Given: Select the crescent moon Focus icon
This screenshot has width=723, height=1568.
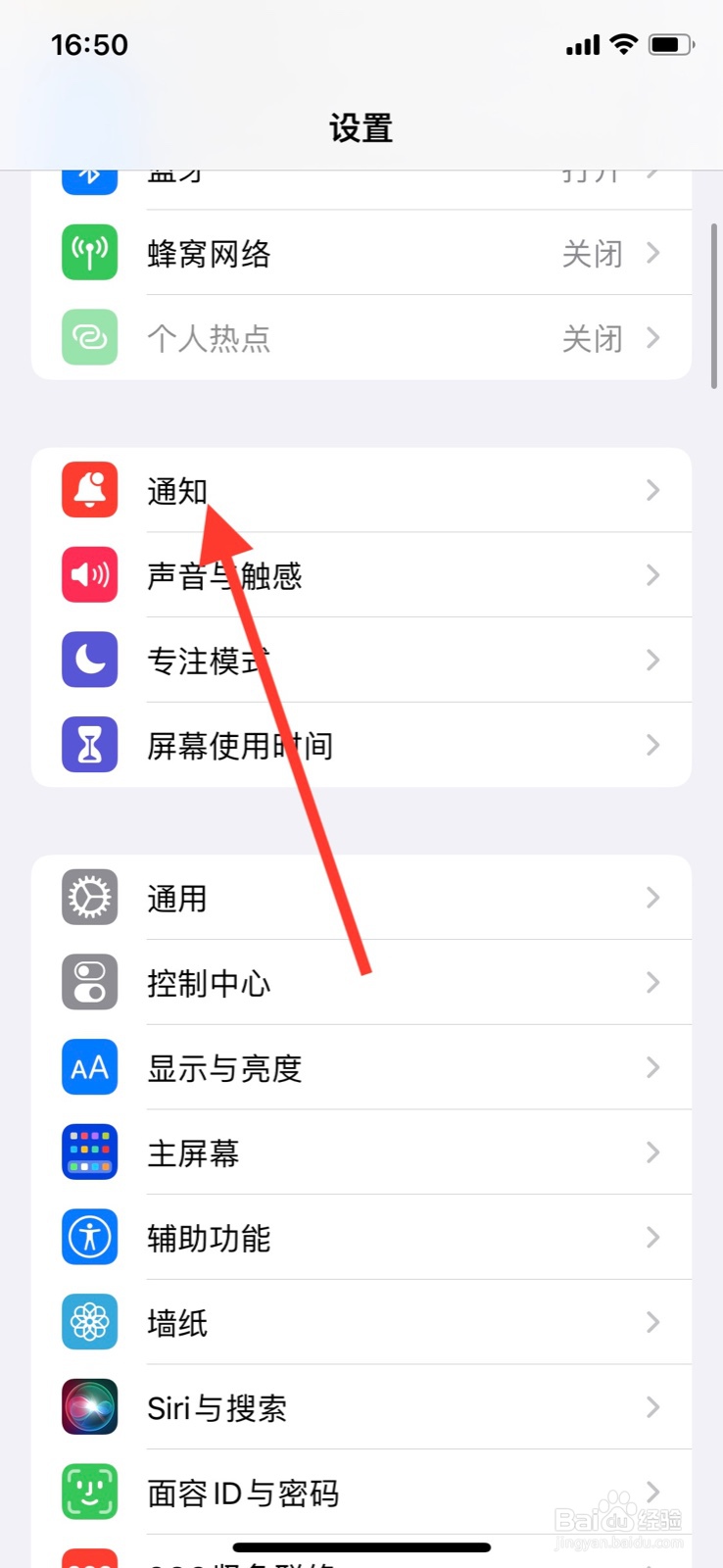Looking at the screenshot, I should (89, 661).
